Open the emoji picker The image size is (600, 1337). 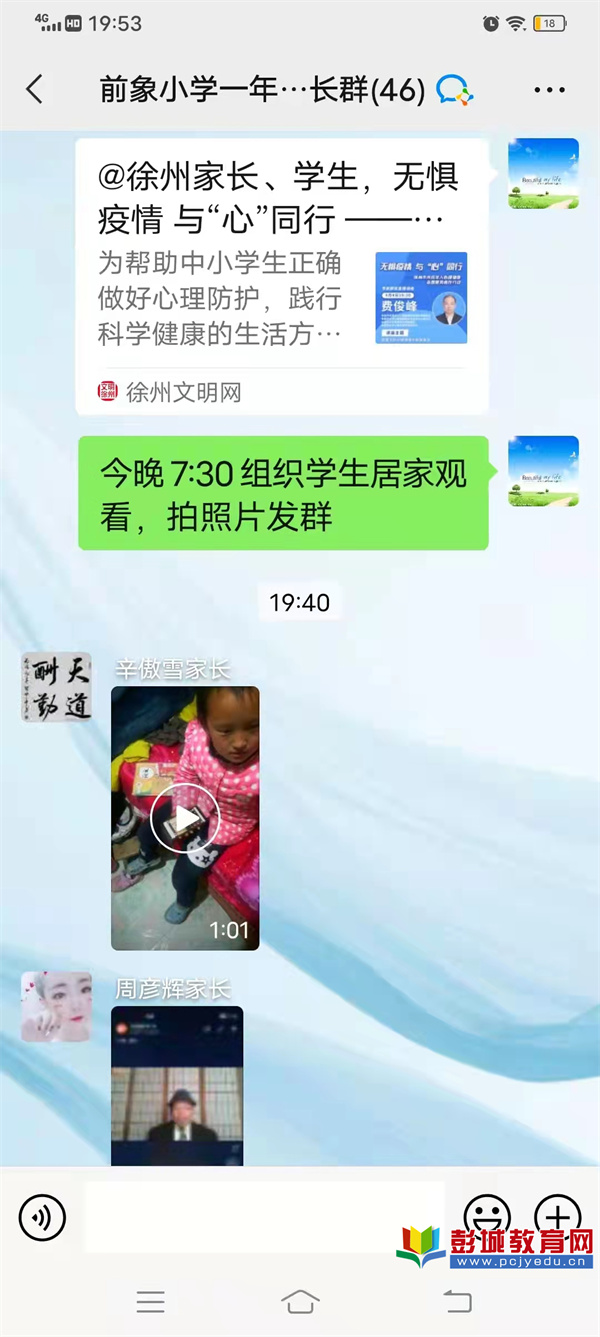point(487,1218)
